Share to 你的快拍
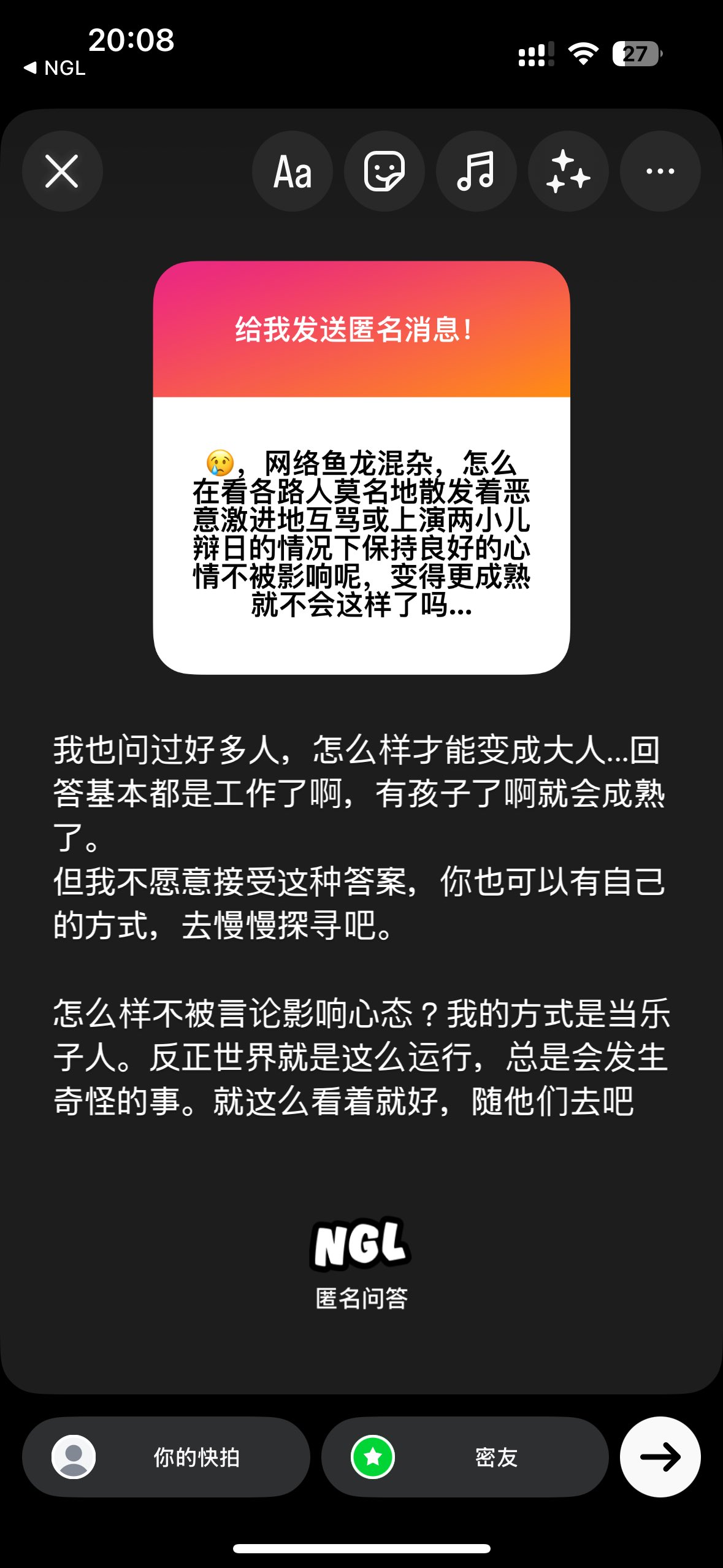The height and width of the screenshot is (1568, 723). pos(166,1457)
